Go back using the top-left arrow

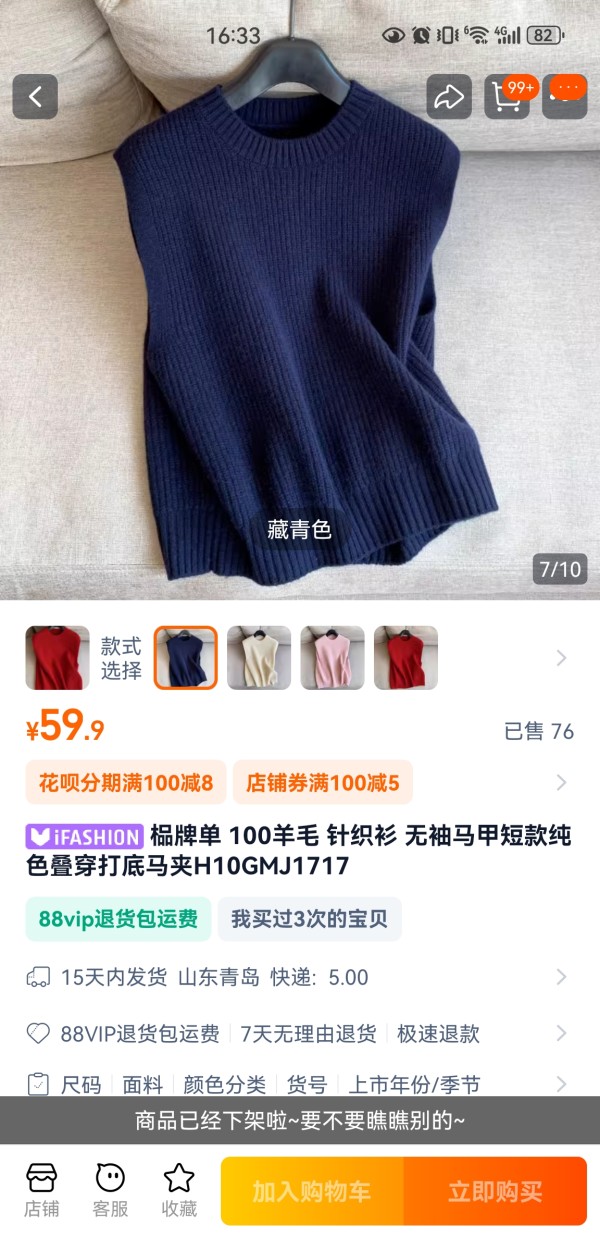coord(35,96)
